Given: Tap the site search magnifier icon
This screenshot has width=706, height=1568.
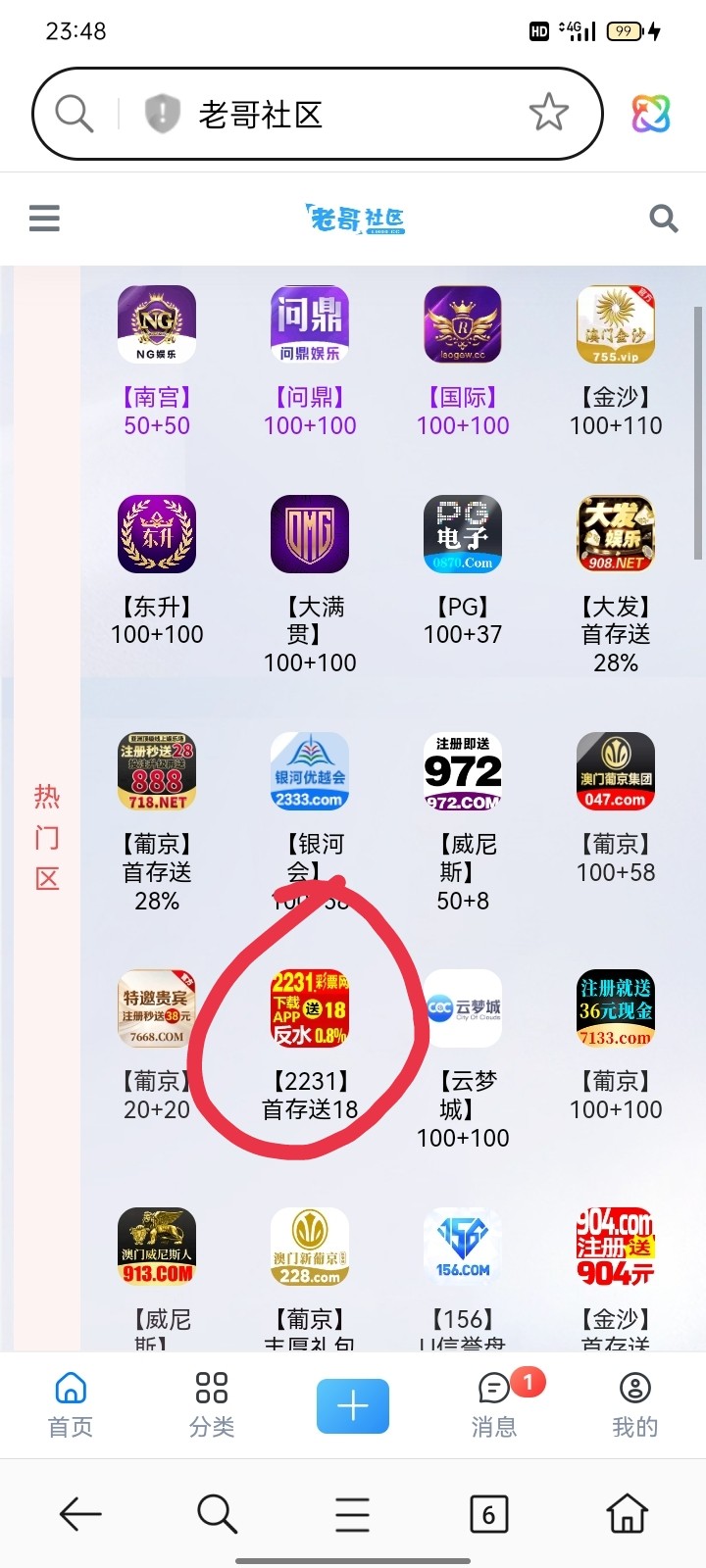Looking at the screenshot, I should point(664,219).
